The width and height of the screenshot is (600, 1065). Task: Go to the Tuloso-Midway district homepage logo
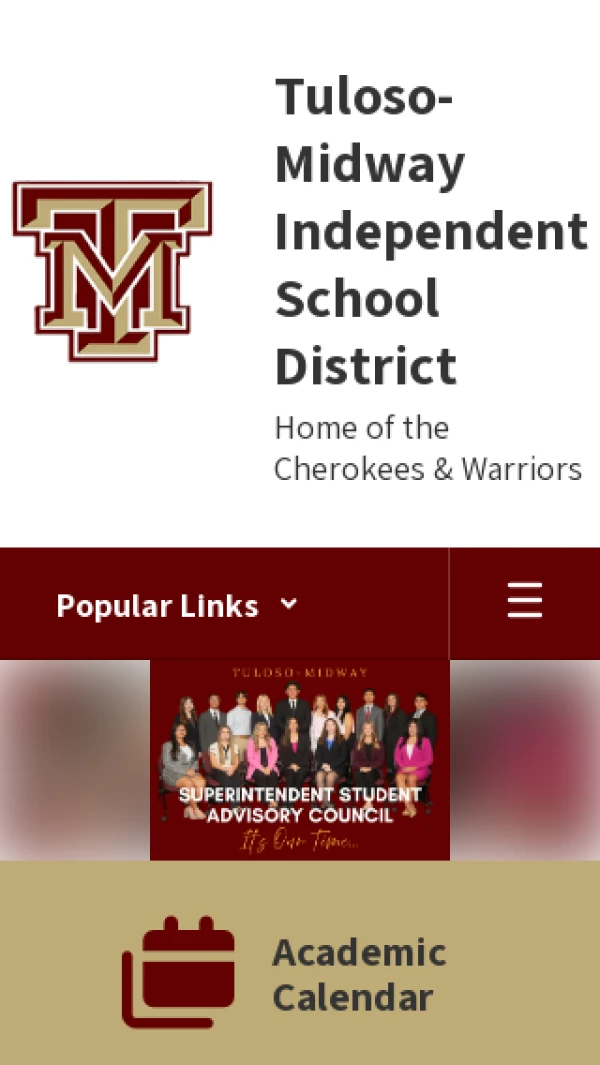112,271
